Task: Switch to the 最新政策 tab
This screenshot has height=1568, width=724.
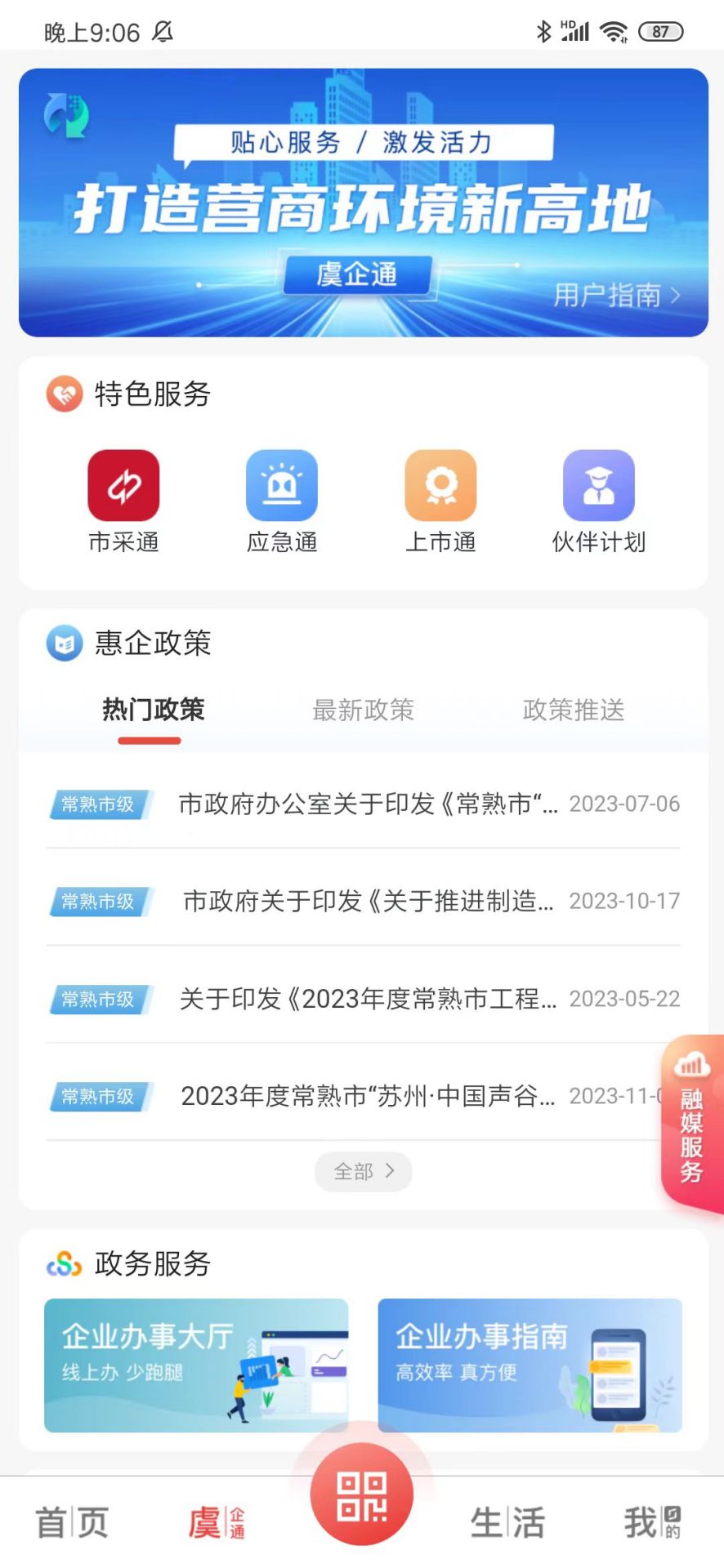Action: 363,710
